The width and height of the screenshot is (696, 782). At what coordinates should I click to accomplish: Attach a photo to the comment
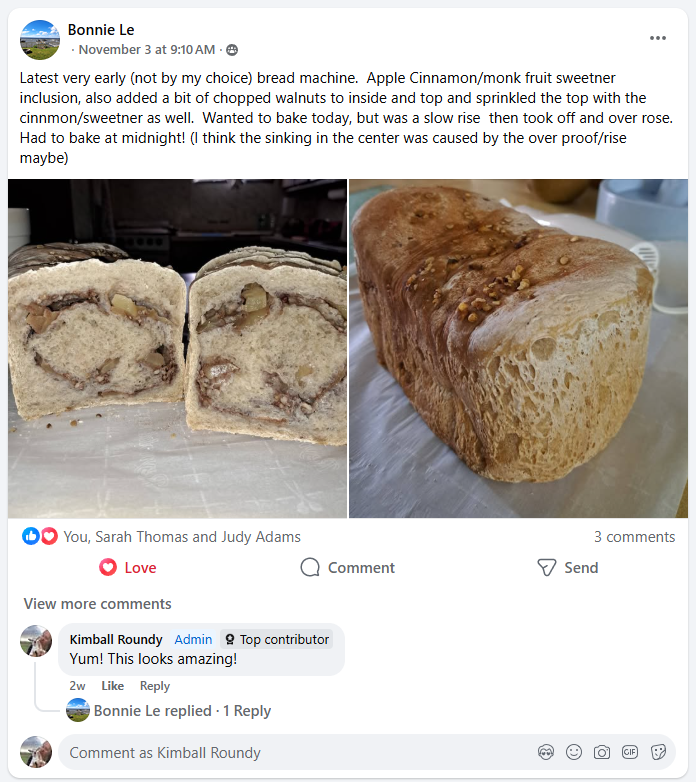tap(602, 752)
